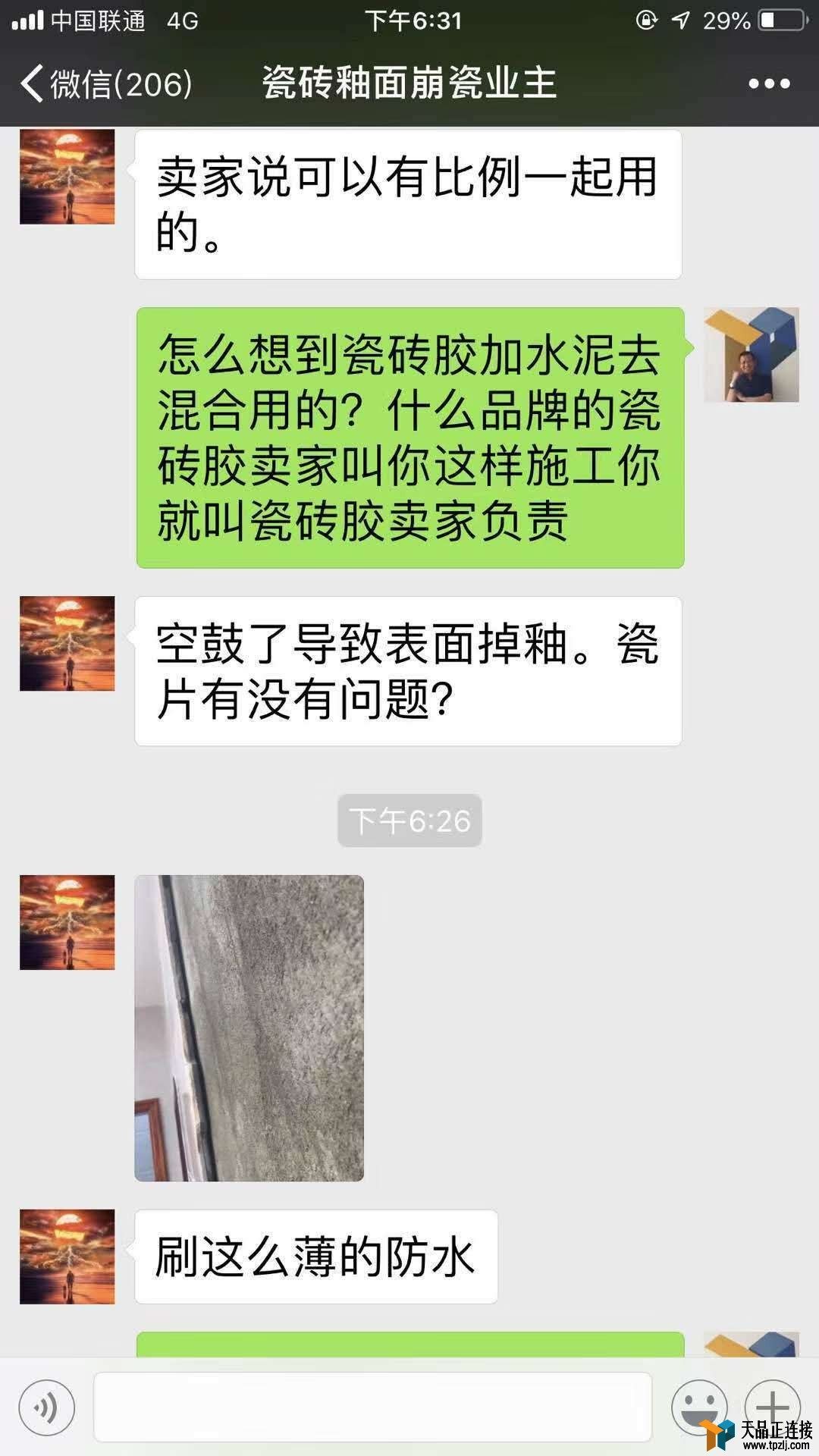This screenshot has height=1456, width=819.
Task: View profile of the sender beside the green bubble
Action: [751, 354]
